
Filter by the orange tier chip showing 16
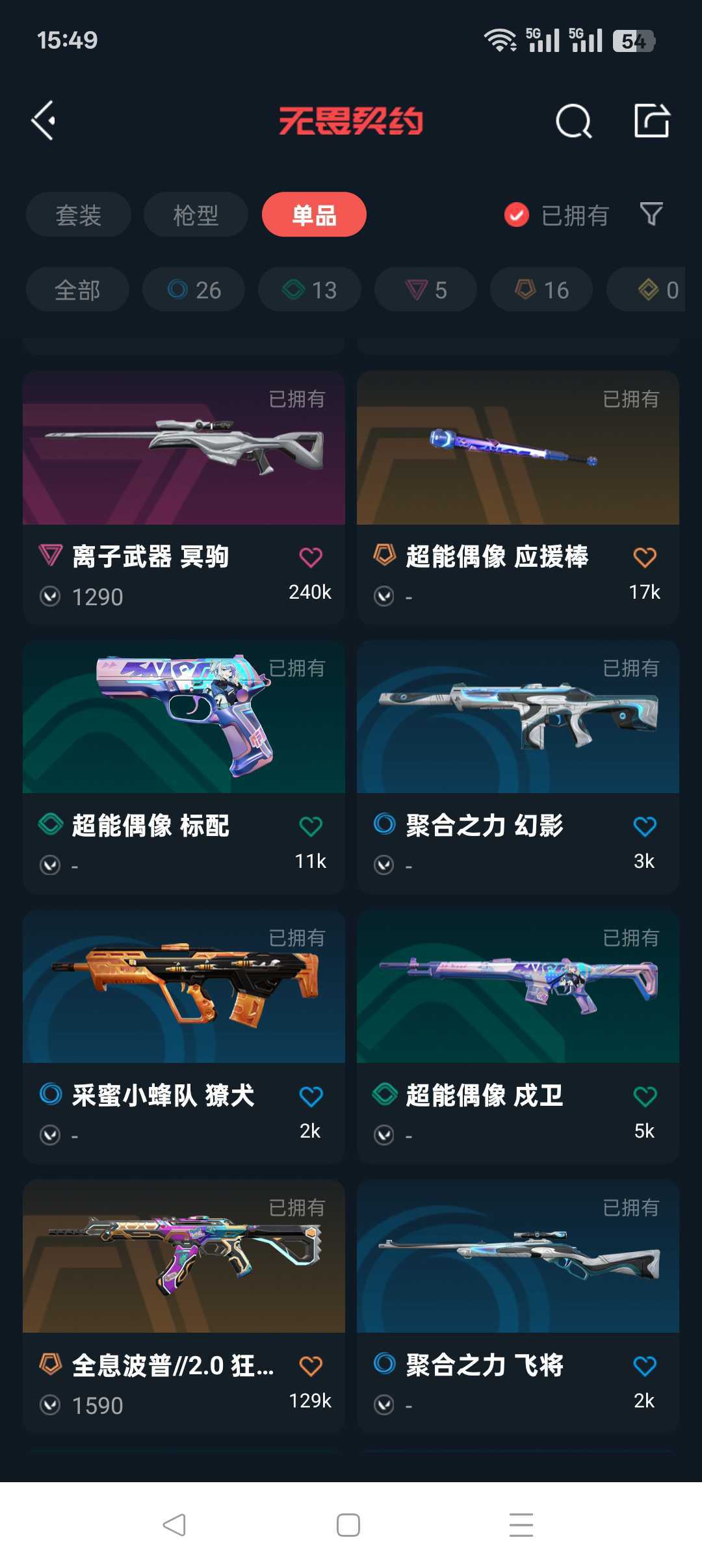pos(541,290)
